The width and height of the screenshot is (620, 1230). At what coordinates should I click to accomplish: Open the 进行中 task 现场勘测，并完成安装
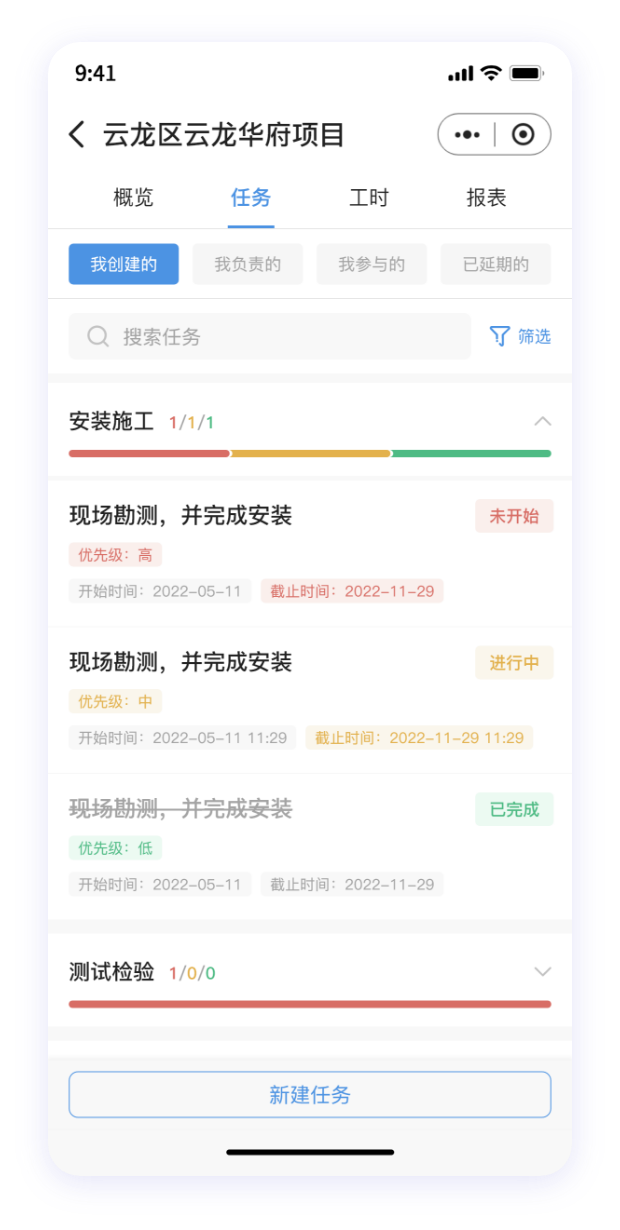click(x=180, y=662)
